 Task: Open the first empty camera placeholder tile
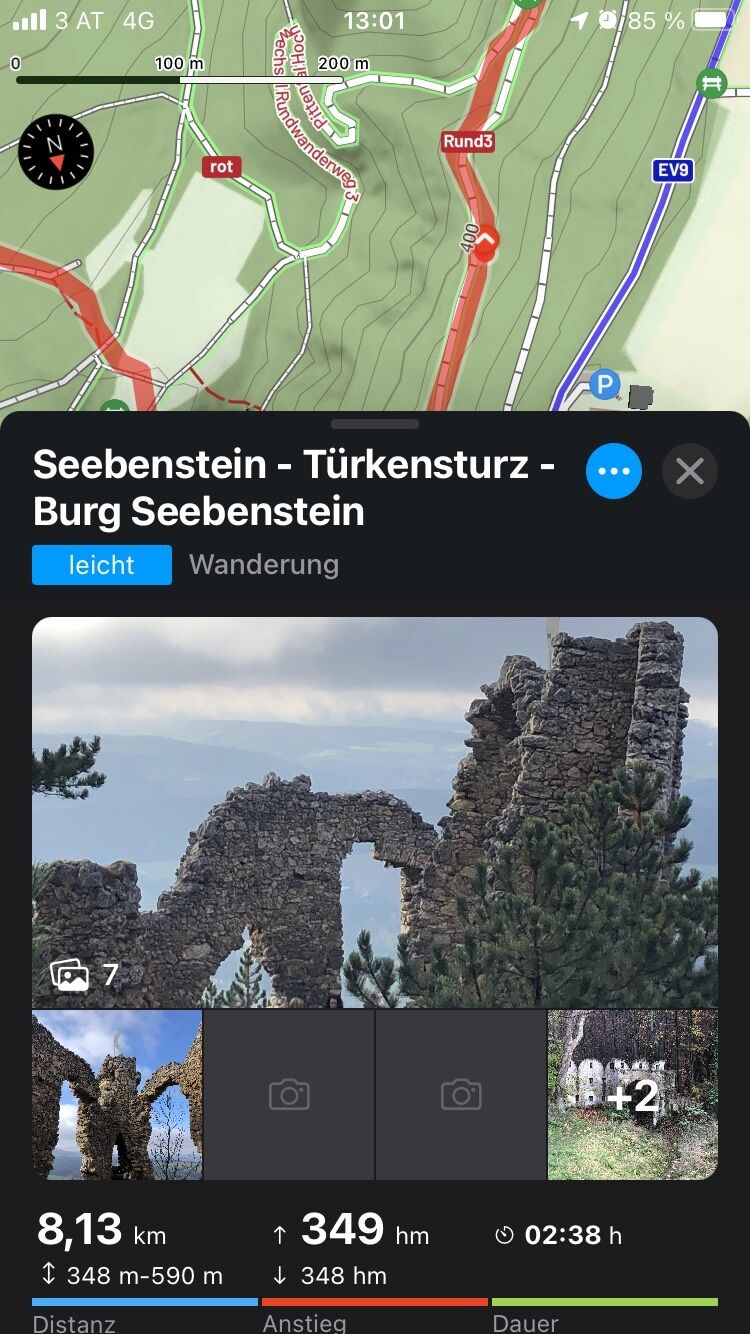tap(289, 1094)
